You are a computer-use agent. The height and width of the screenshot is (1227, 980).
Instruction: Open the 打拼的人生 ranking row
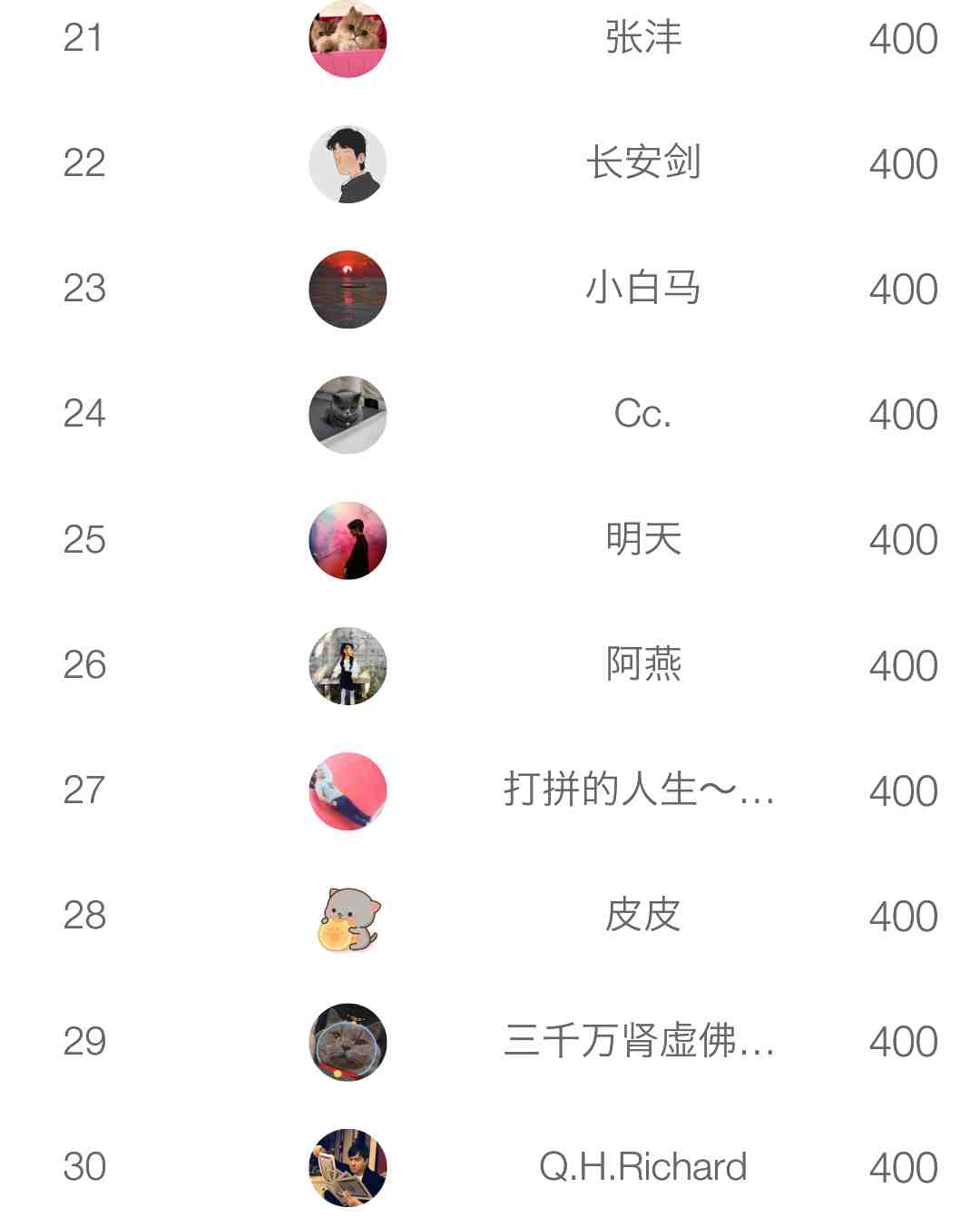tap(639, 790)
